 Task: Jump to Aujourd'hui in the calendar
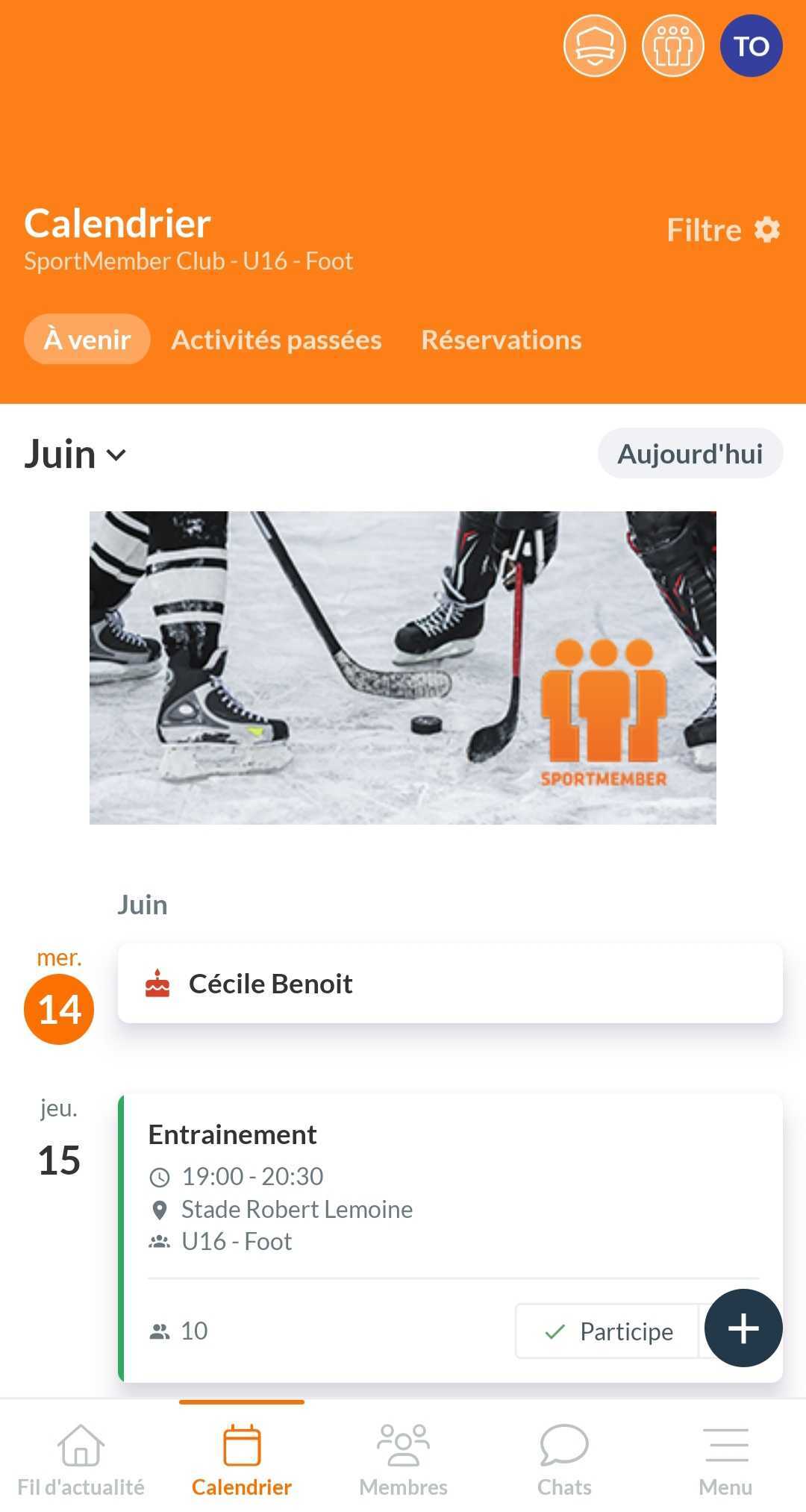pyautogui.click(x=690, y=454)
